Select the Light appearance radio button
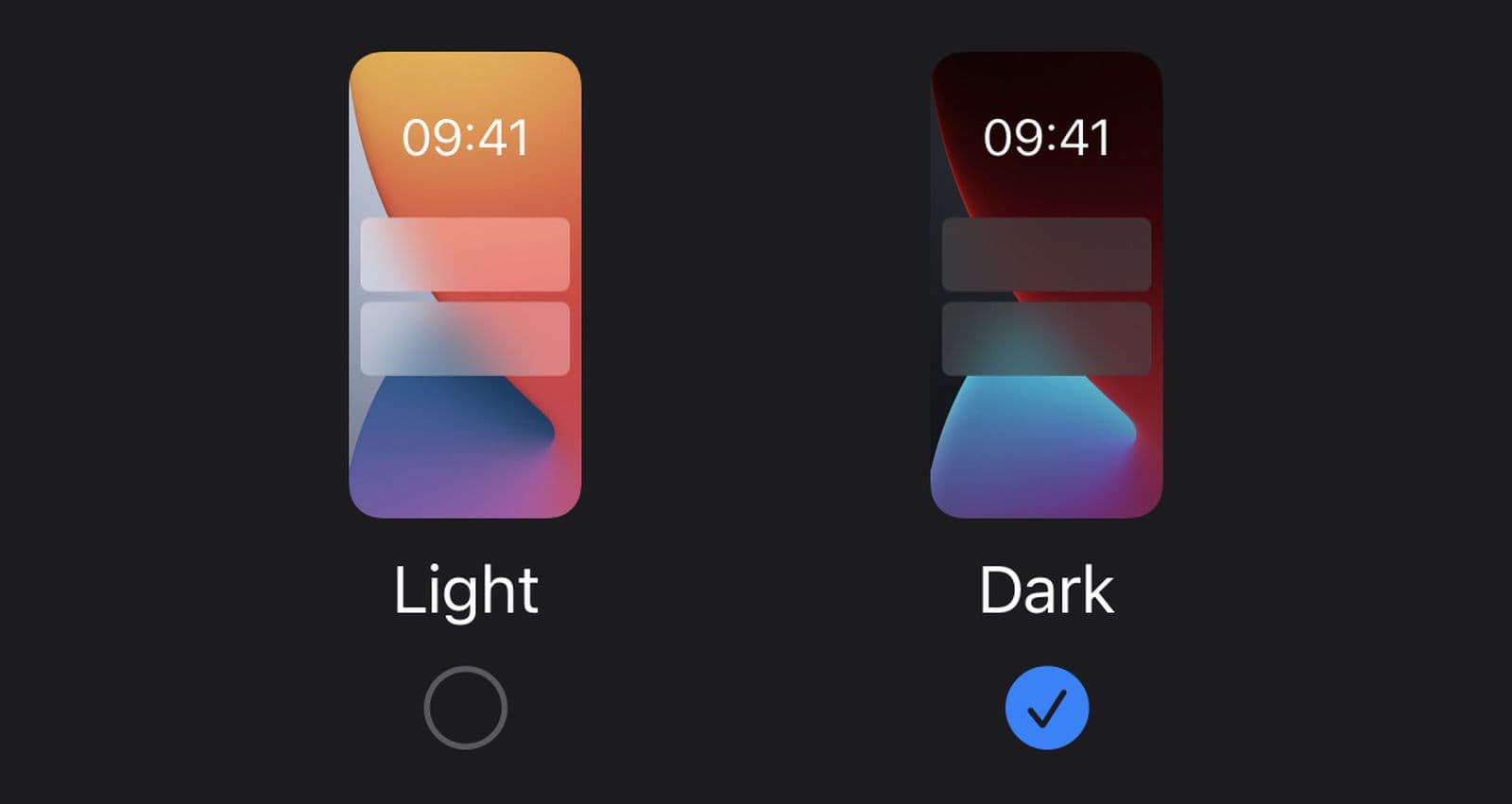 [465, 708]
